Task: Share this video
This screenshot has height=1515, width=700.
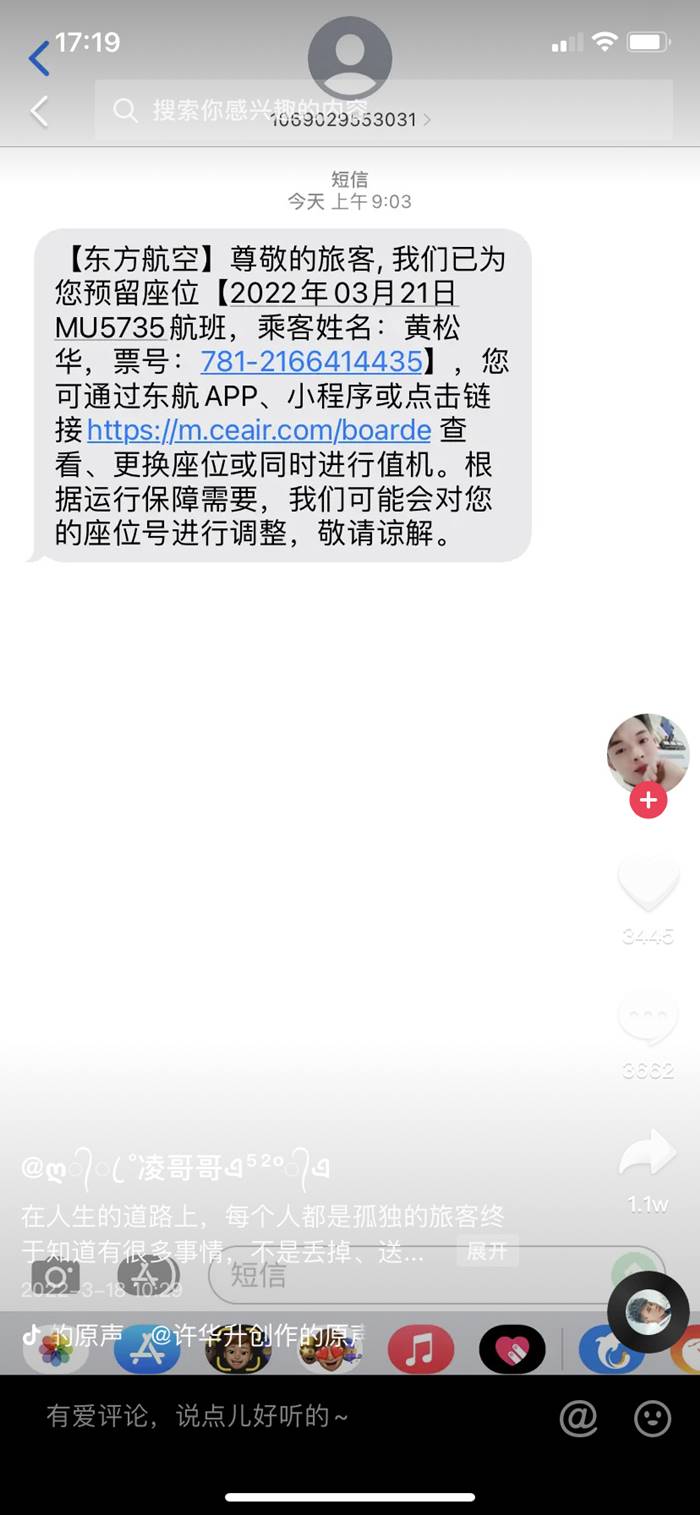Action: pyautogui.click(x=647, y=1155)
